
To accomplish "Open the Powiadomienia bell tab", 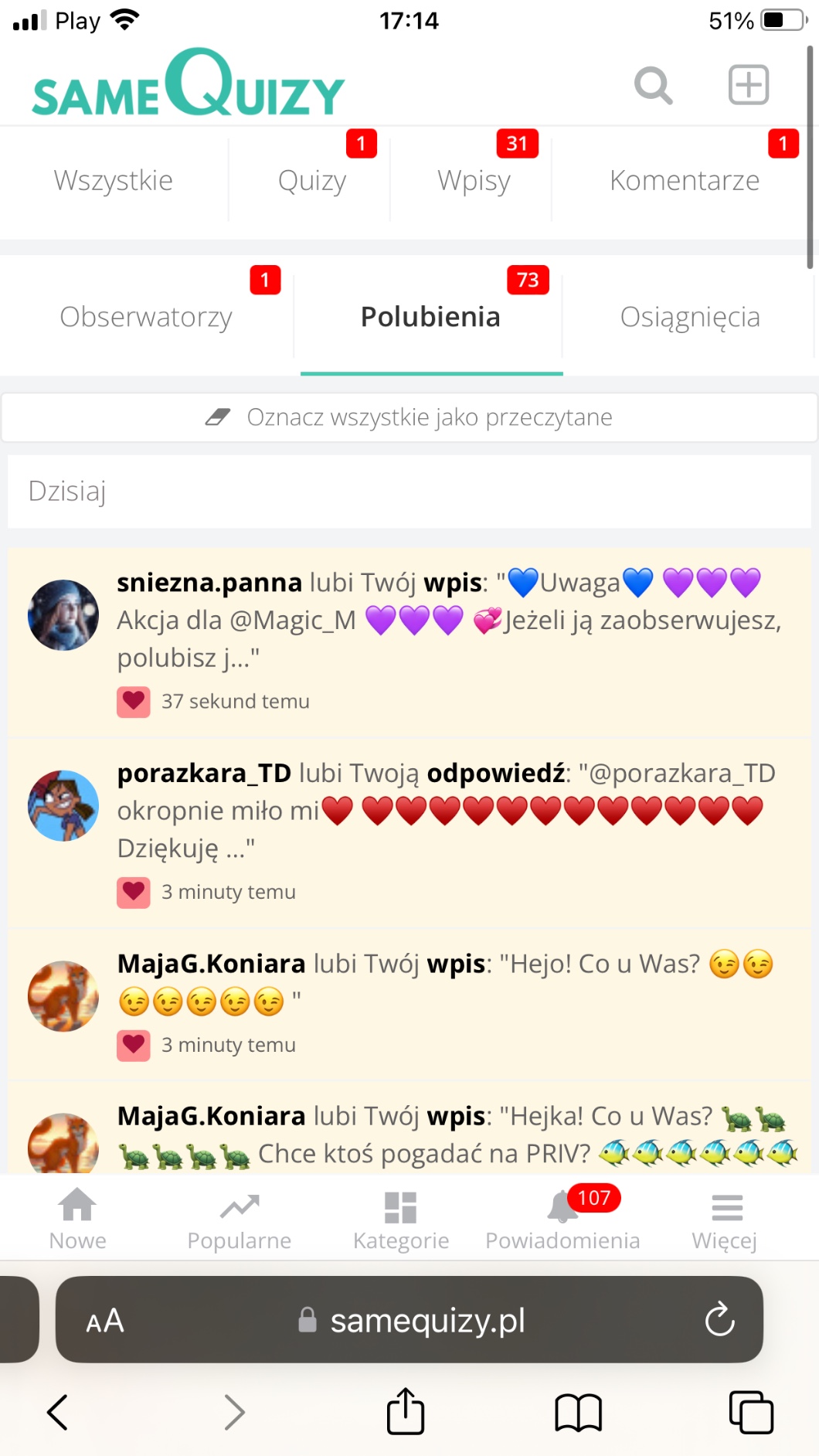I will (562, 1219).
